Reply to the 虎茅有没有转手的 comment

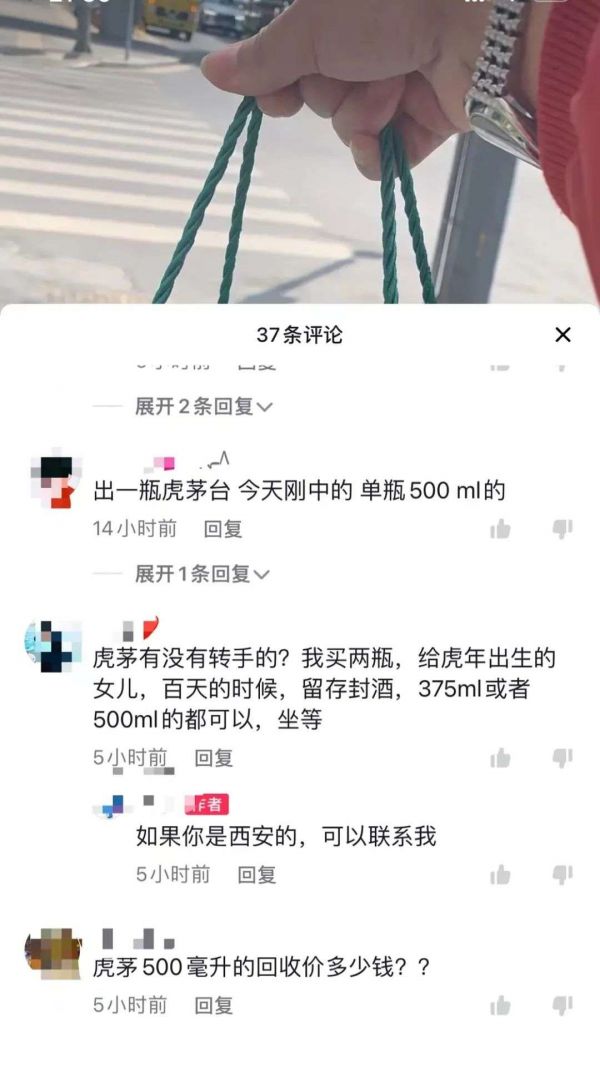(213, 758)
